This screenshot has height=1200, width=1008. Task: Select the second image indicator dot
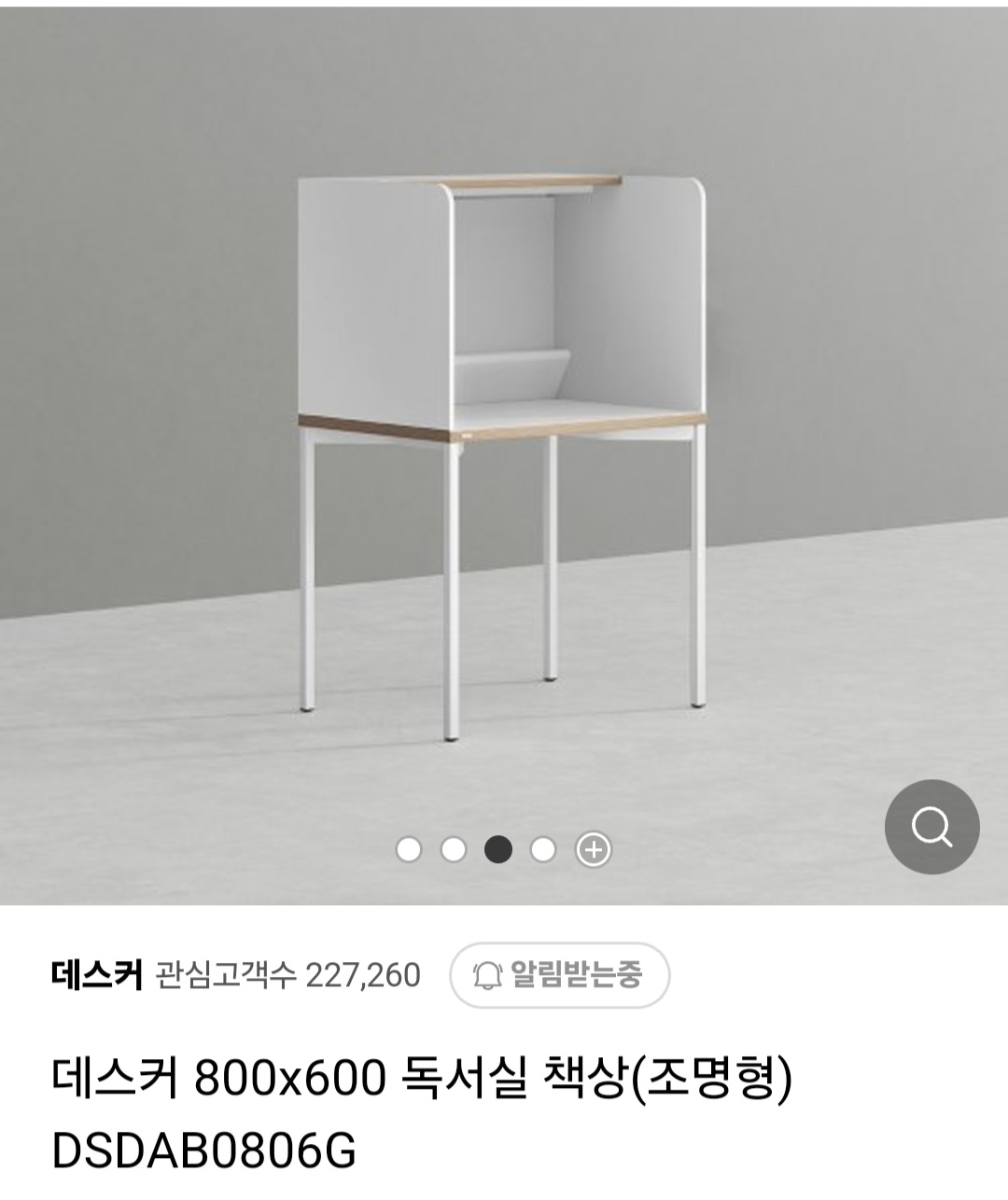click(454, 849)
